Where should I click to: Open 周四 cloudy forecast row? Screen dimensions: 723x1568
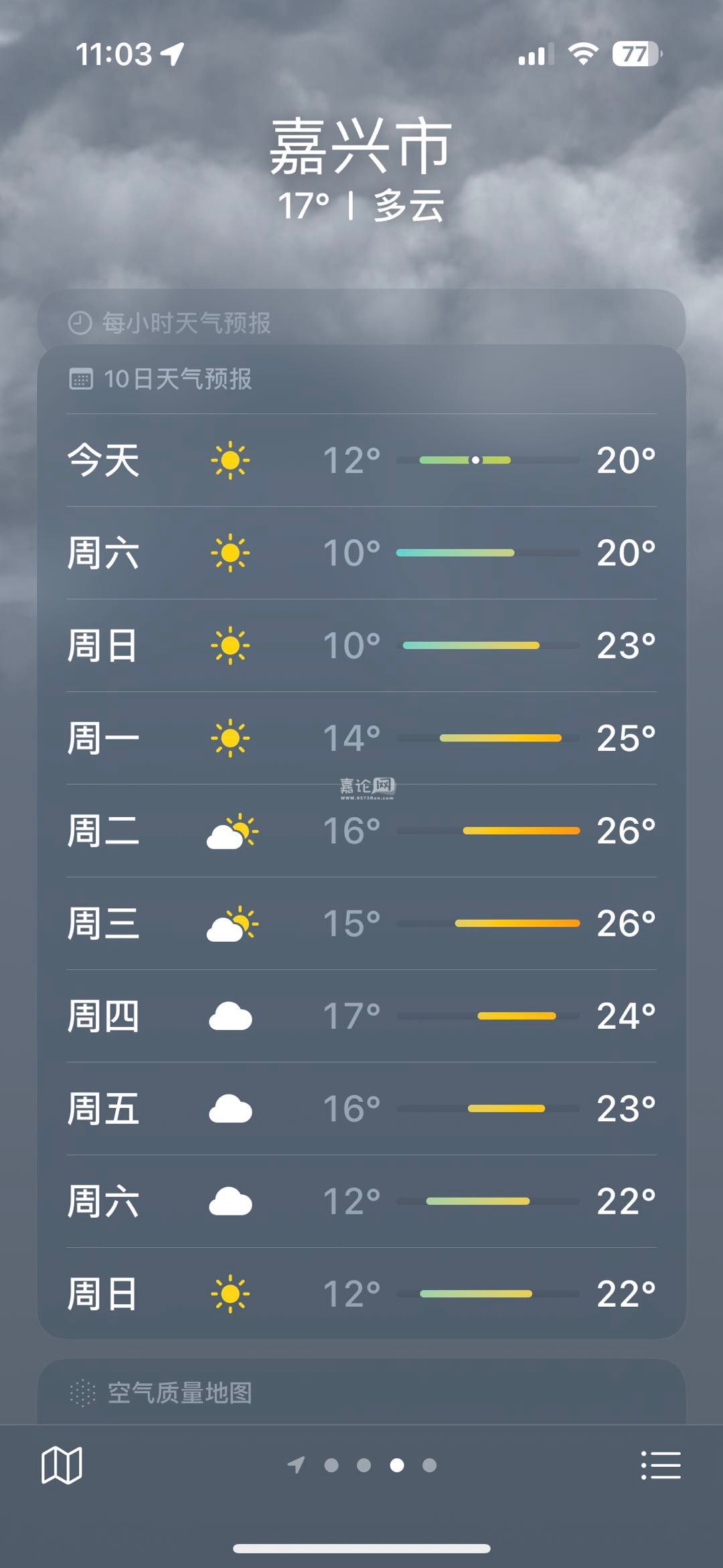coord(361,1016)
